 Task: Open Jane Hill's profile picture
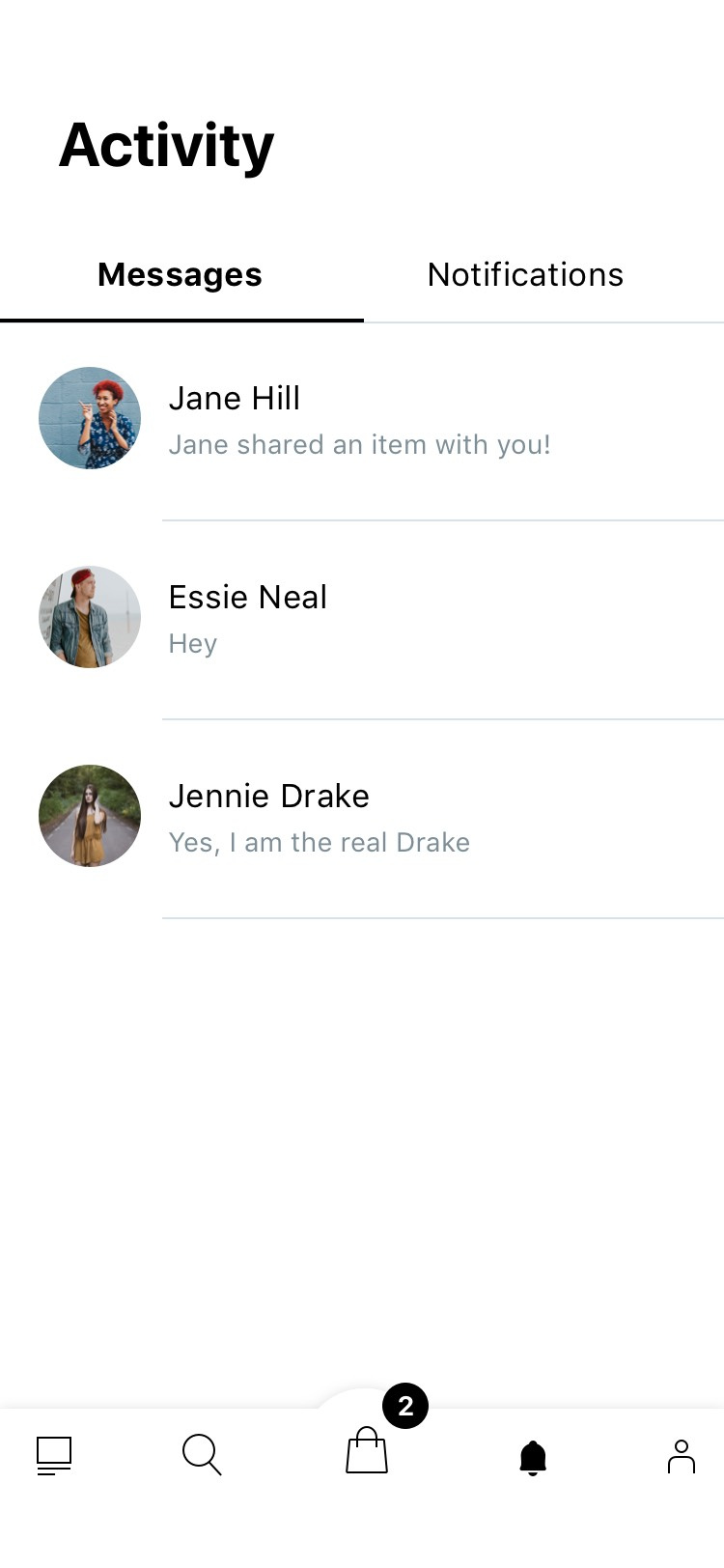[89, 418]
